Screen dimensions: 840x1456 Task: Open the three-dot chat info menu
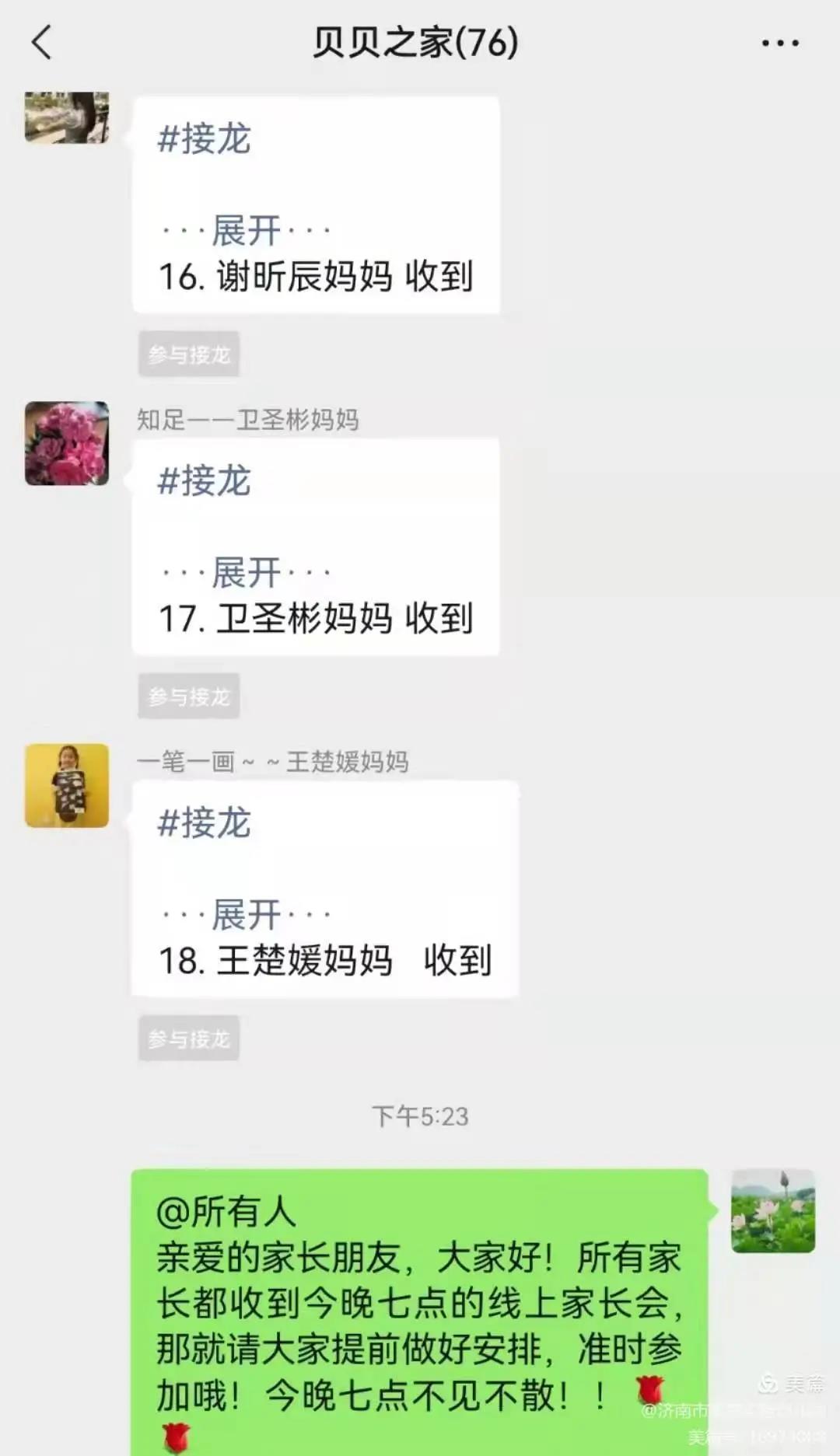coord(780,44)
